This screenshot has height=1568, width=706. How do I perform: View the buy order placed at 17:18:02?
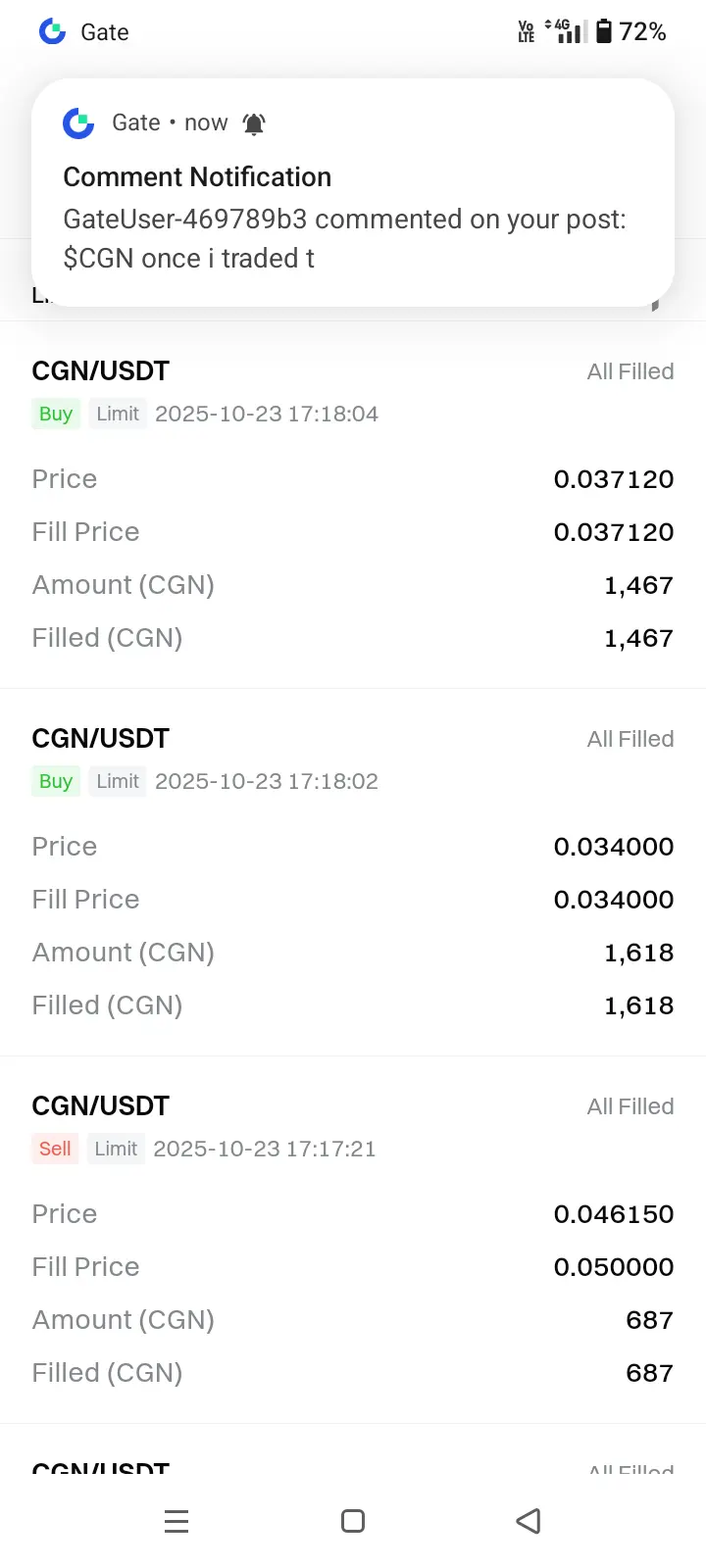353,872
